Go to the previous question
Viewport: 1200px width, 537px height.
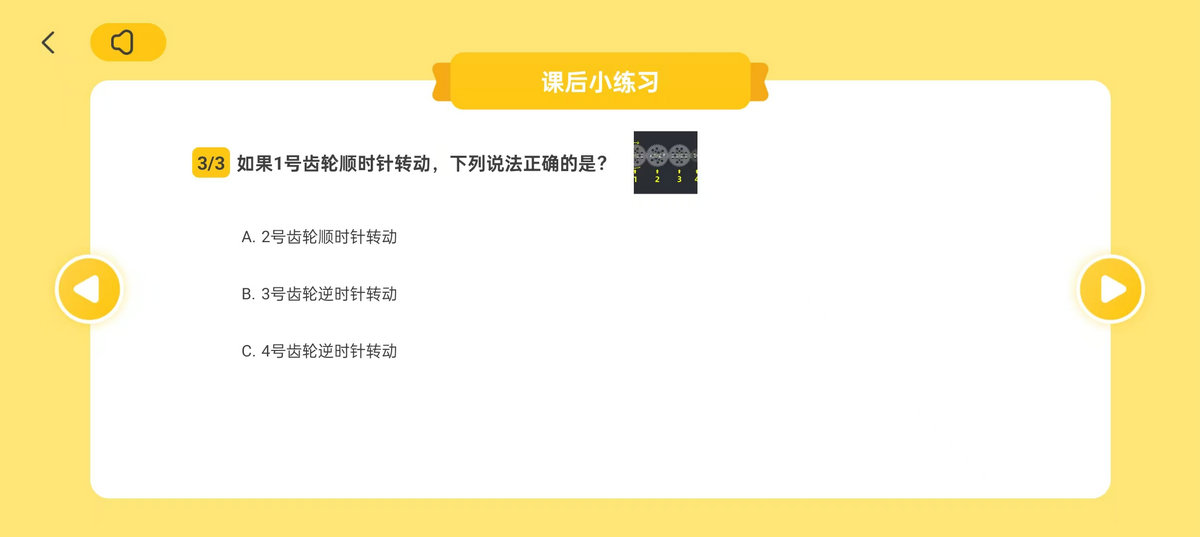point(89,289)
